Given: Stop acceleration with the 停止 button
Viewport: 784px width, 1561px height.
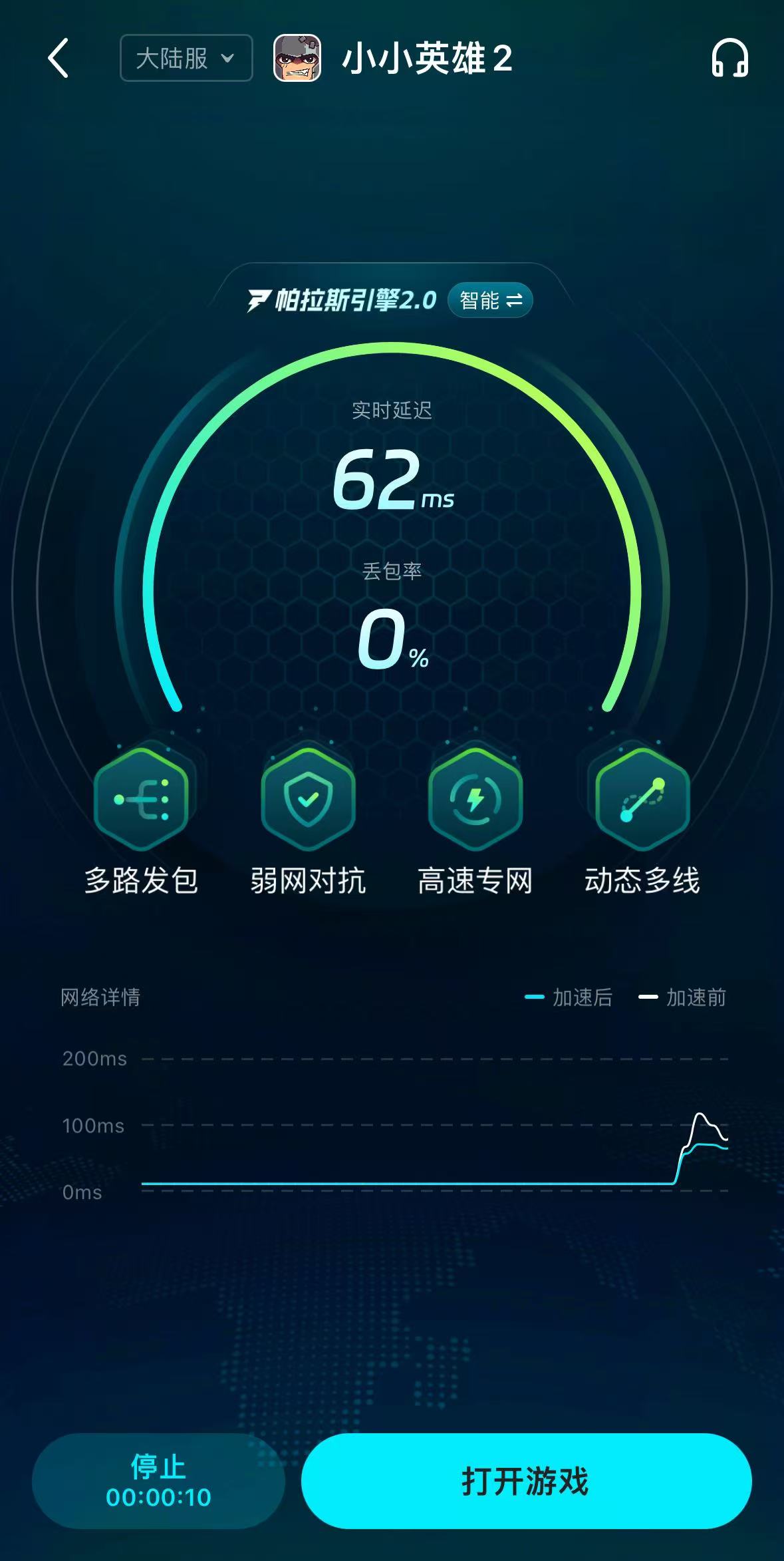Looking at the screenshot, I should [158, 1481].
